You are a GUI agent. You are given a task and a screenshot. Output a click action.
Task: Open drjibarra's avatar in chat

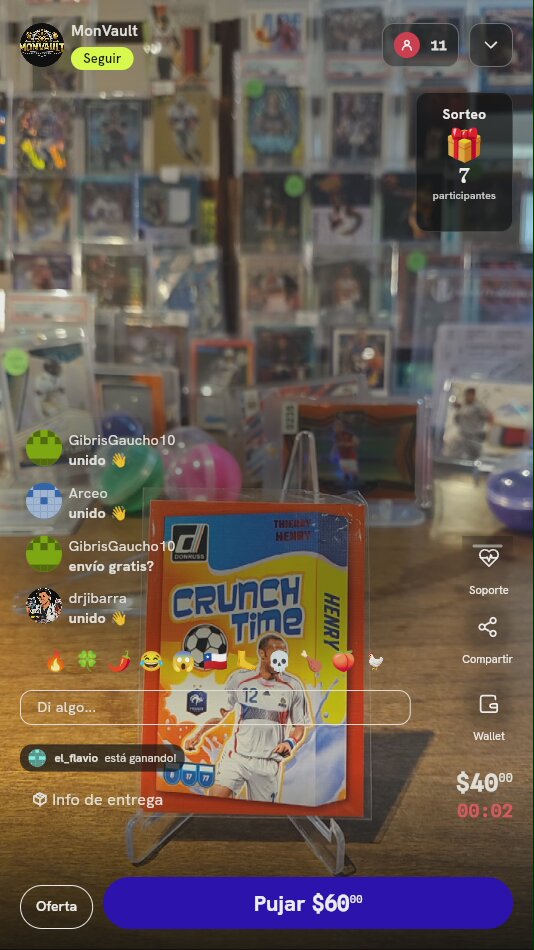44,605
